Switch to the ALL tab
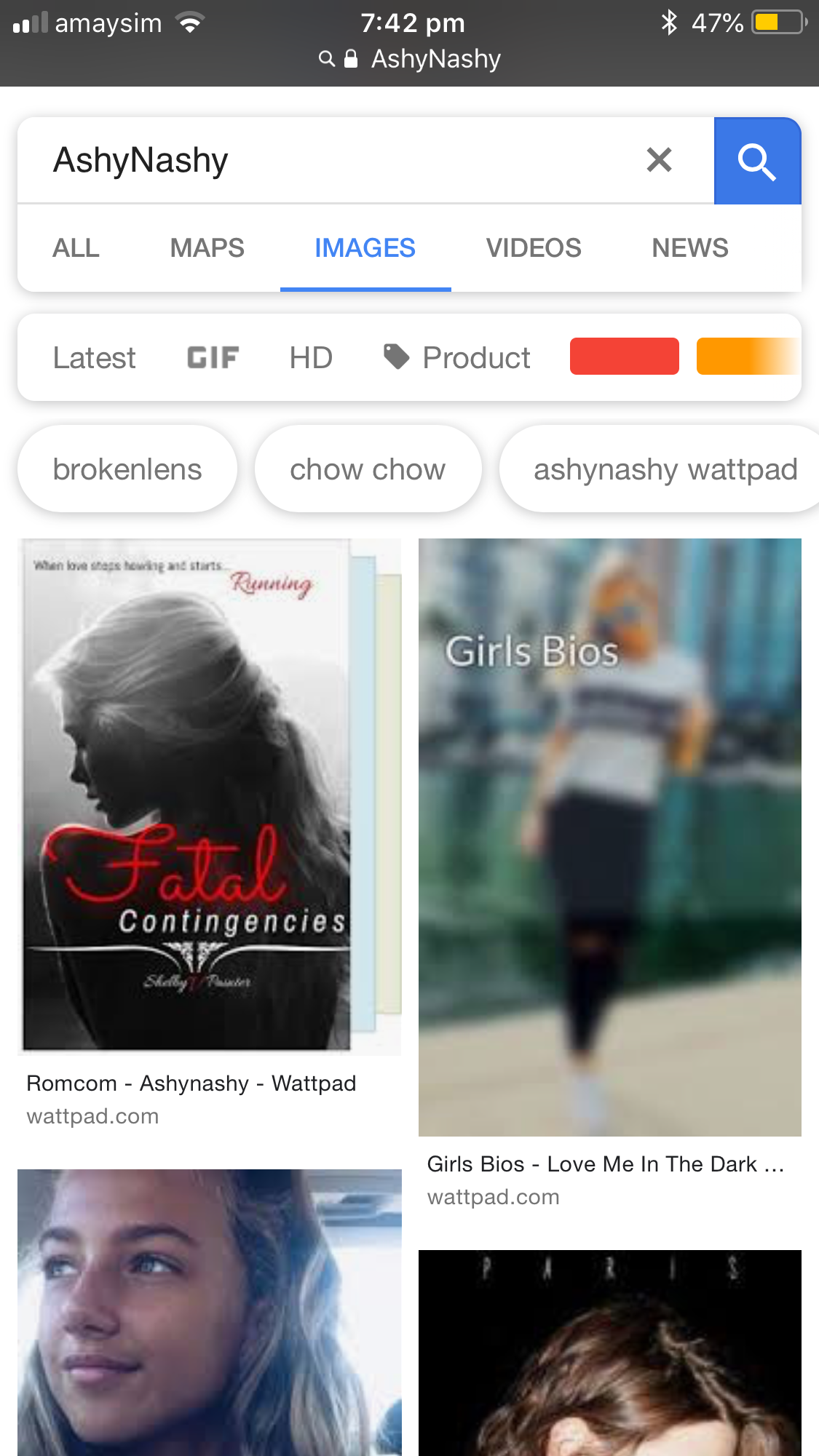 tap(76, 248)
